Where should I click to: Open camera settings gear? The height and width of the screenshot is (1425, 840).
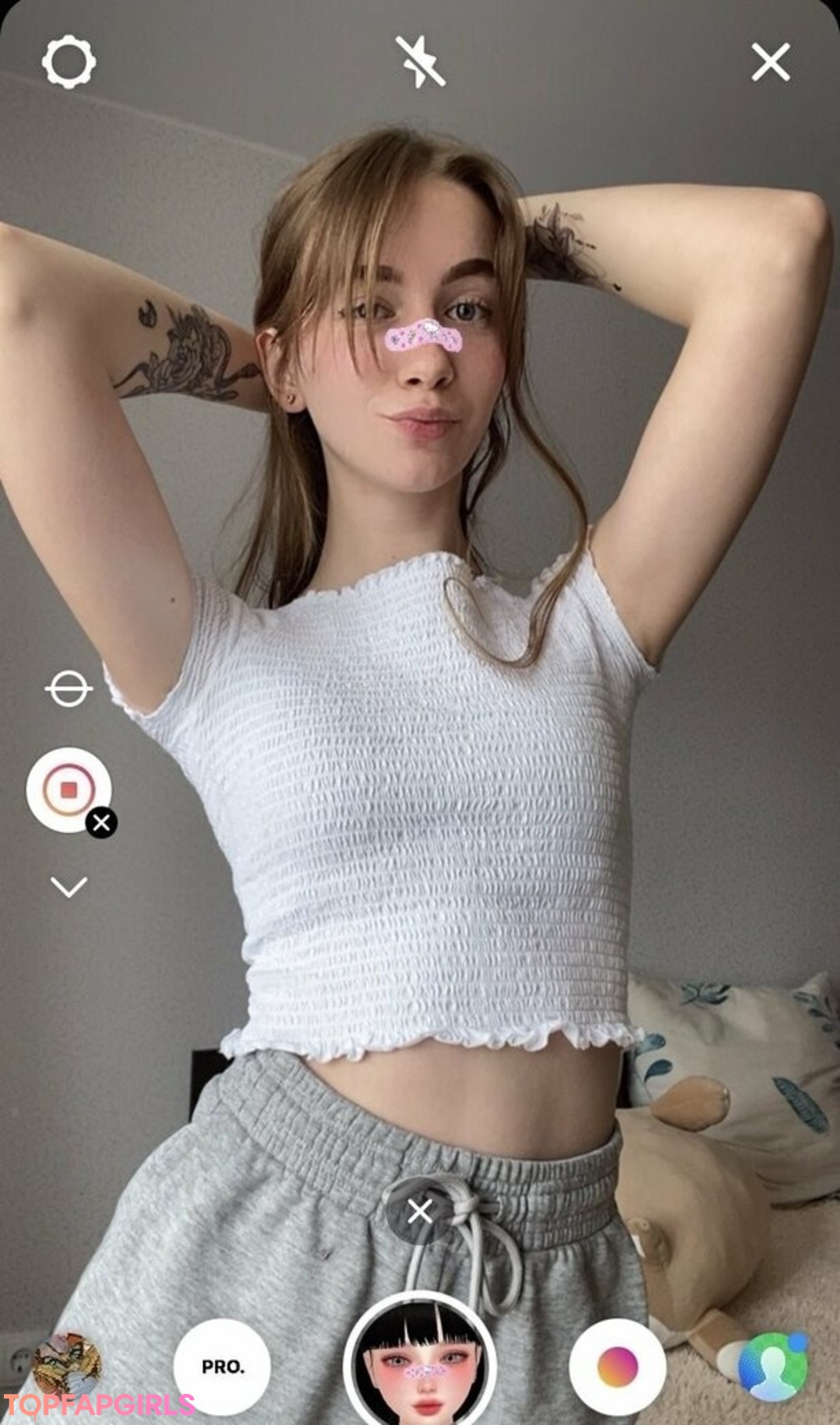[68, 61]
